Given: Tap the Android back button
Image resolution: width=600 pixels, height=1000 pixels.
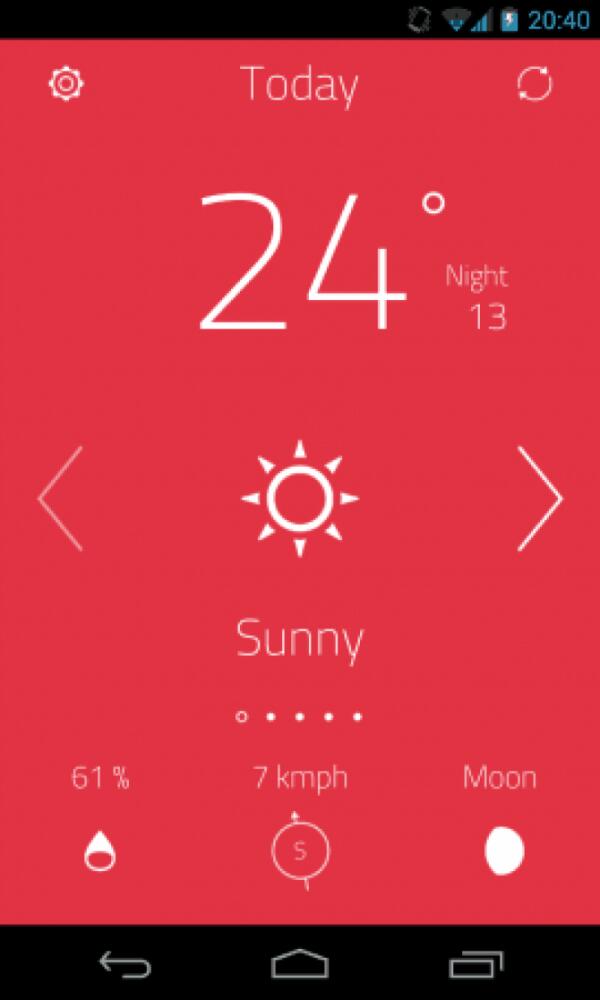Looking at the screenshot, I should (x=125, y=964).
